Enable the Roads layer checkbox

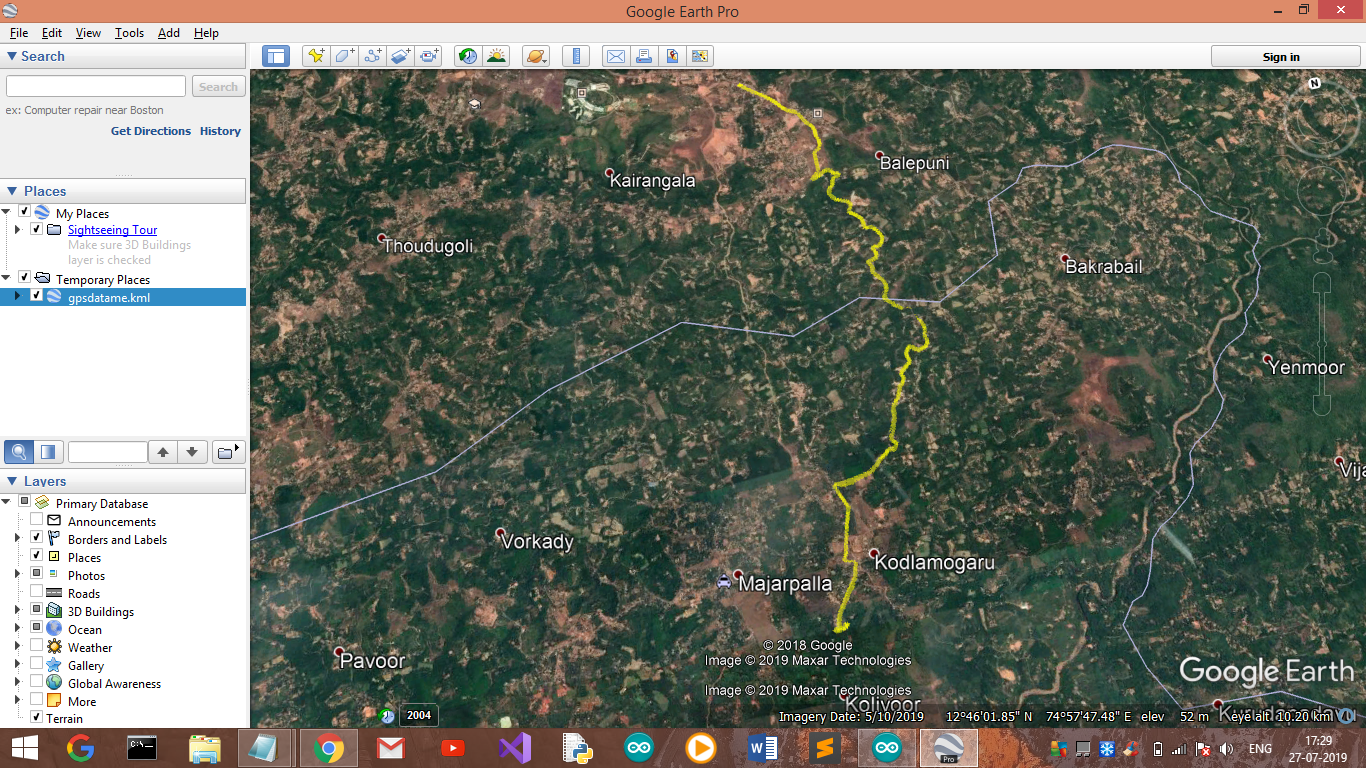point(36,593)
